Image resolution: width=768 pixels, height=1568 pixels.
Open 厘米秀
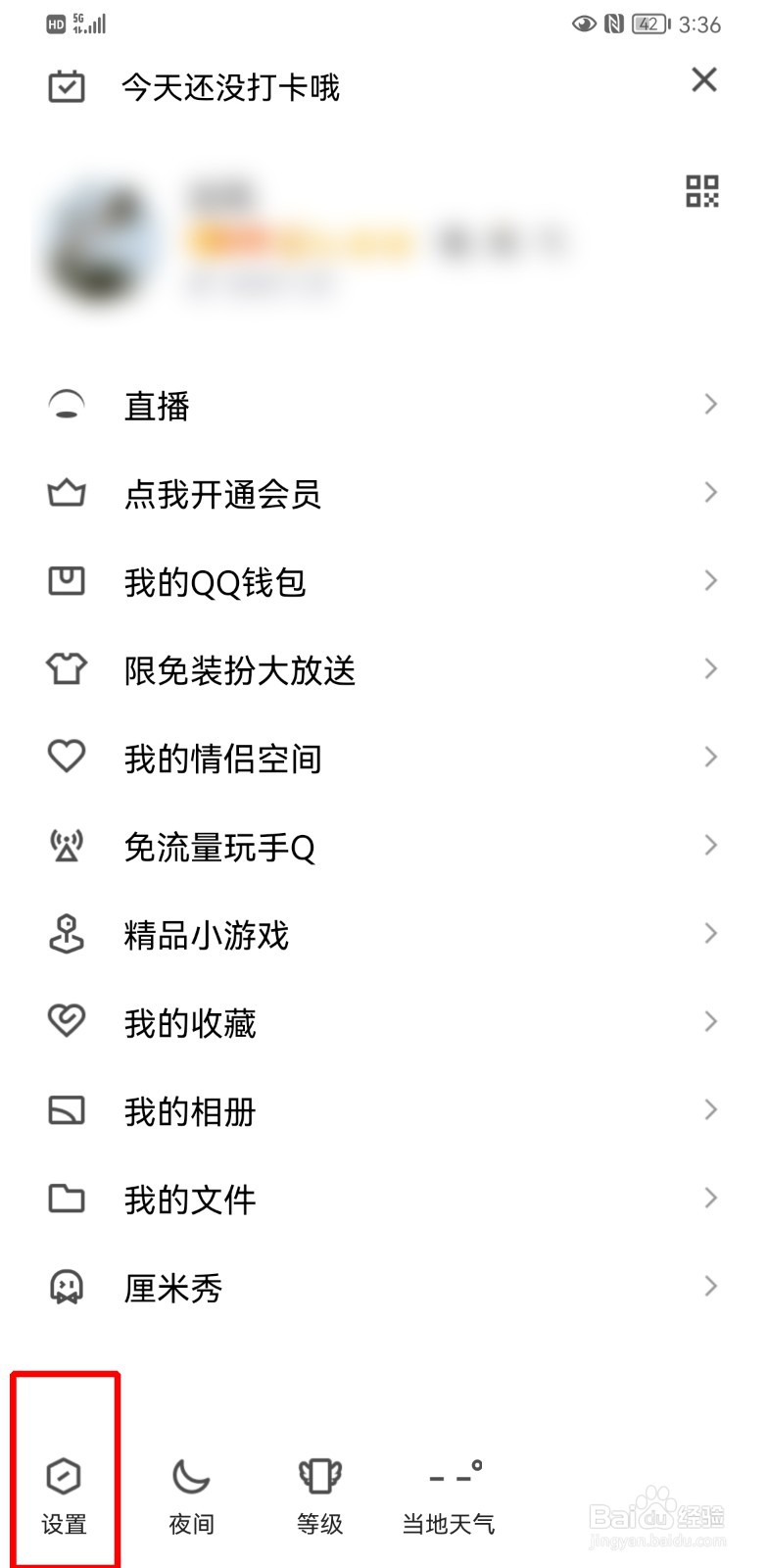384,1287
